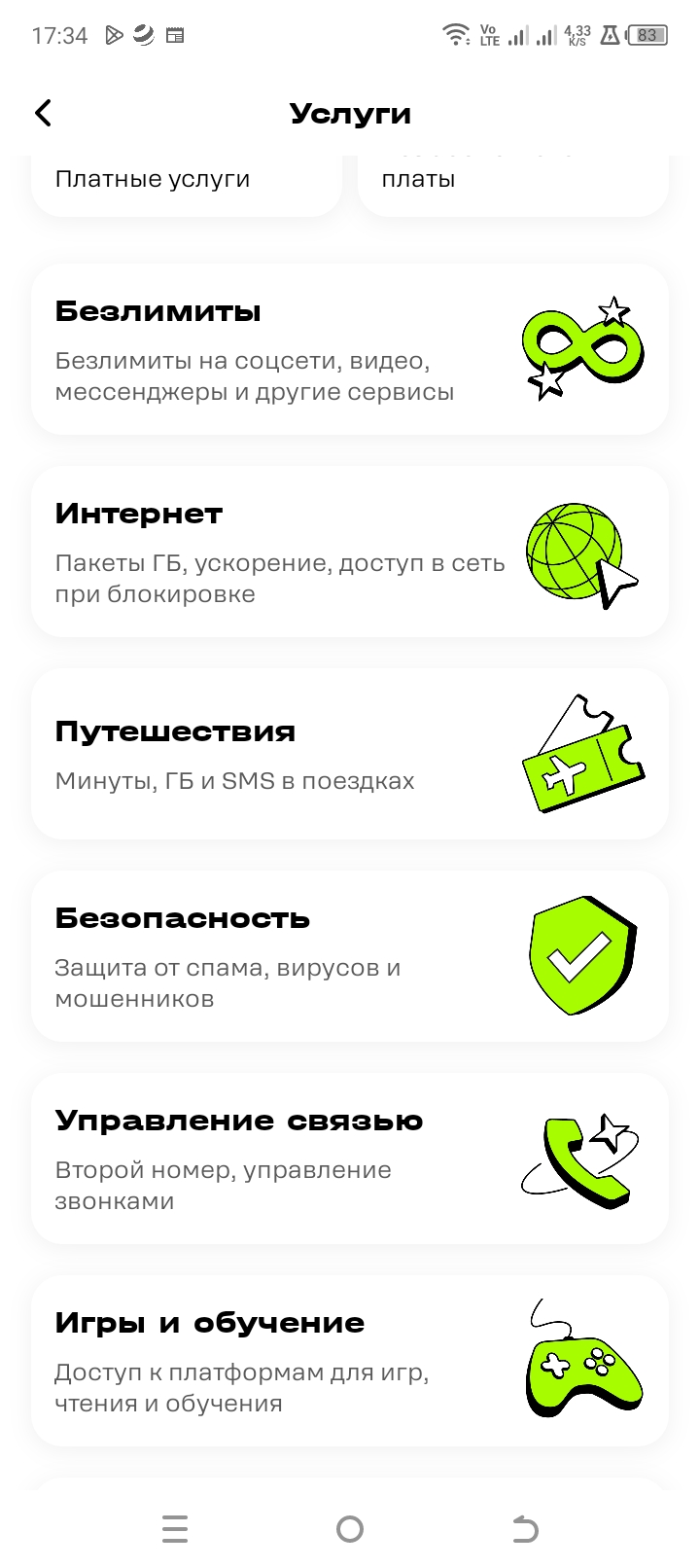Open the Платные услуги card
Image resolution: width=700 pixels, height=1568 pixels.
tap(186, 182)
